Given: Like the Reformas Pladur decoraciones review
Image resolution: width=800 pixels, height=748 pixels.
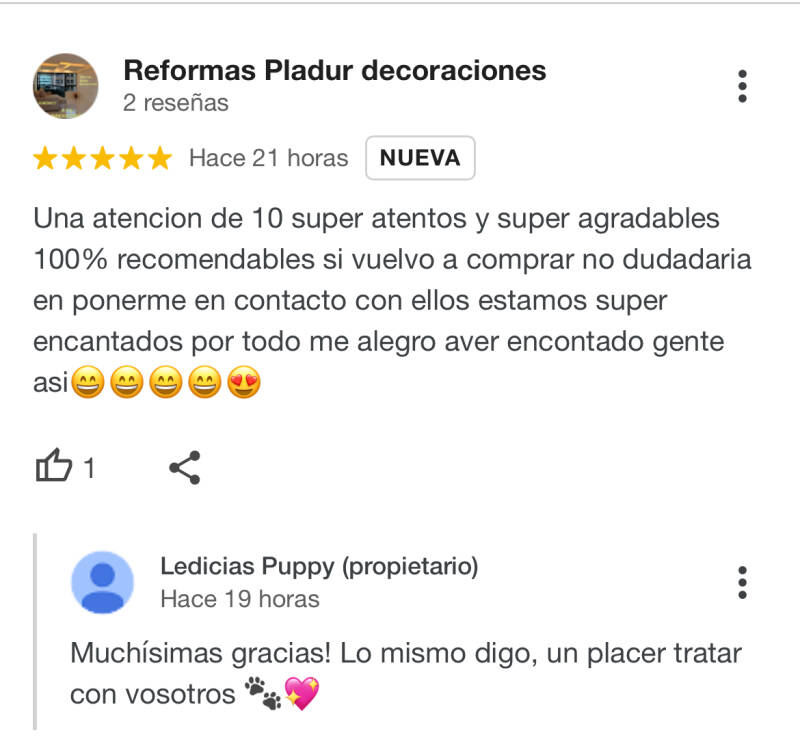Looking at the screenshot, I should point(54,466).
